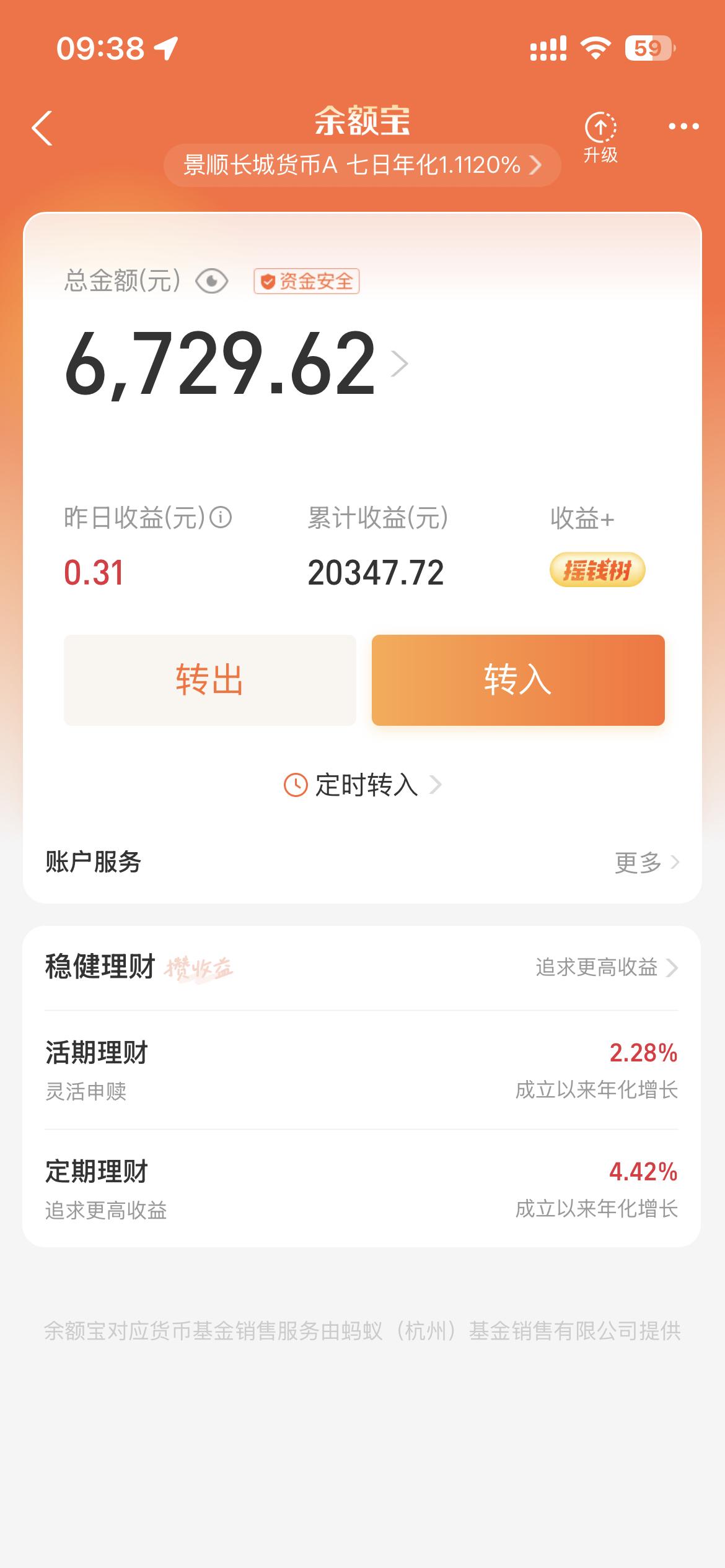Image resolution: width=725 pixels, height=1568 pixels.
Task: Tap the 攒收益 stamp beside 稳健理财
Action: 200,969
